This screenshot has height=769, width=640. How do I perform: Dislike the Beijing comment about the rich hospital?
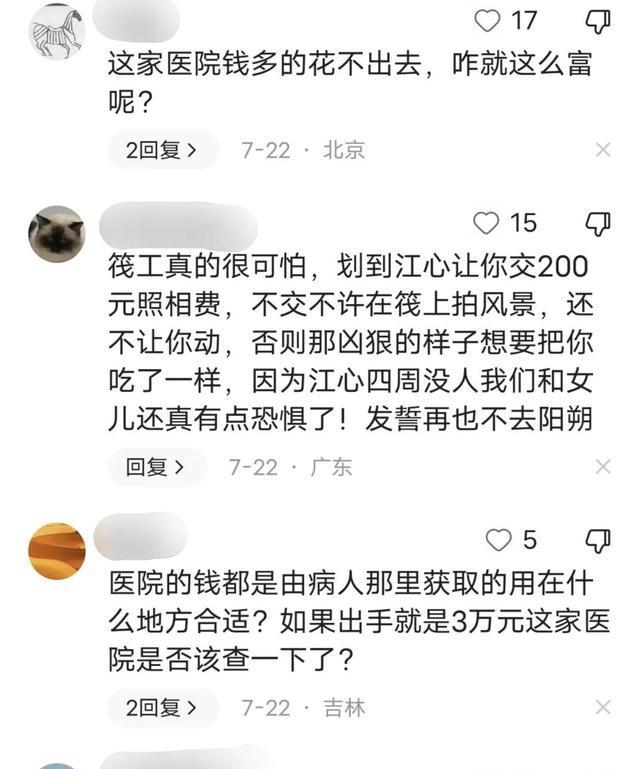point(597,20)
